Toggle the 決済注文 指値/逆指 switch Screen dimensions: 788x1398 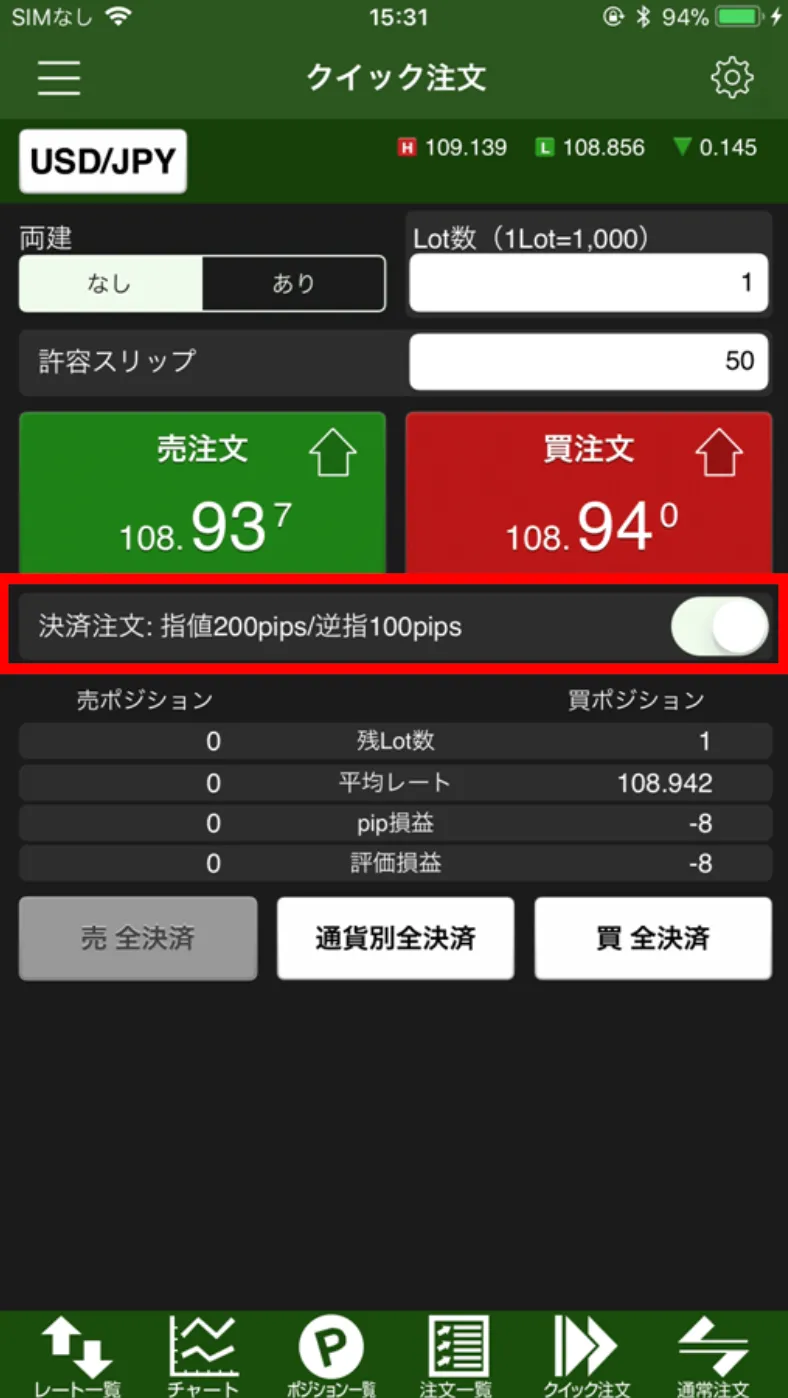pyautogui.click(x=720, y=627)
